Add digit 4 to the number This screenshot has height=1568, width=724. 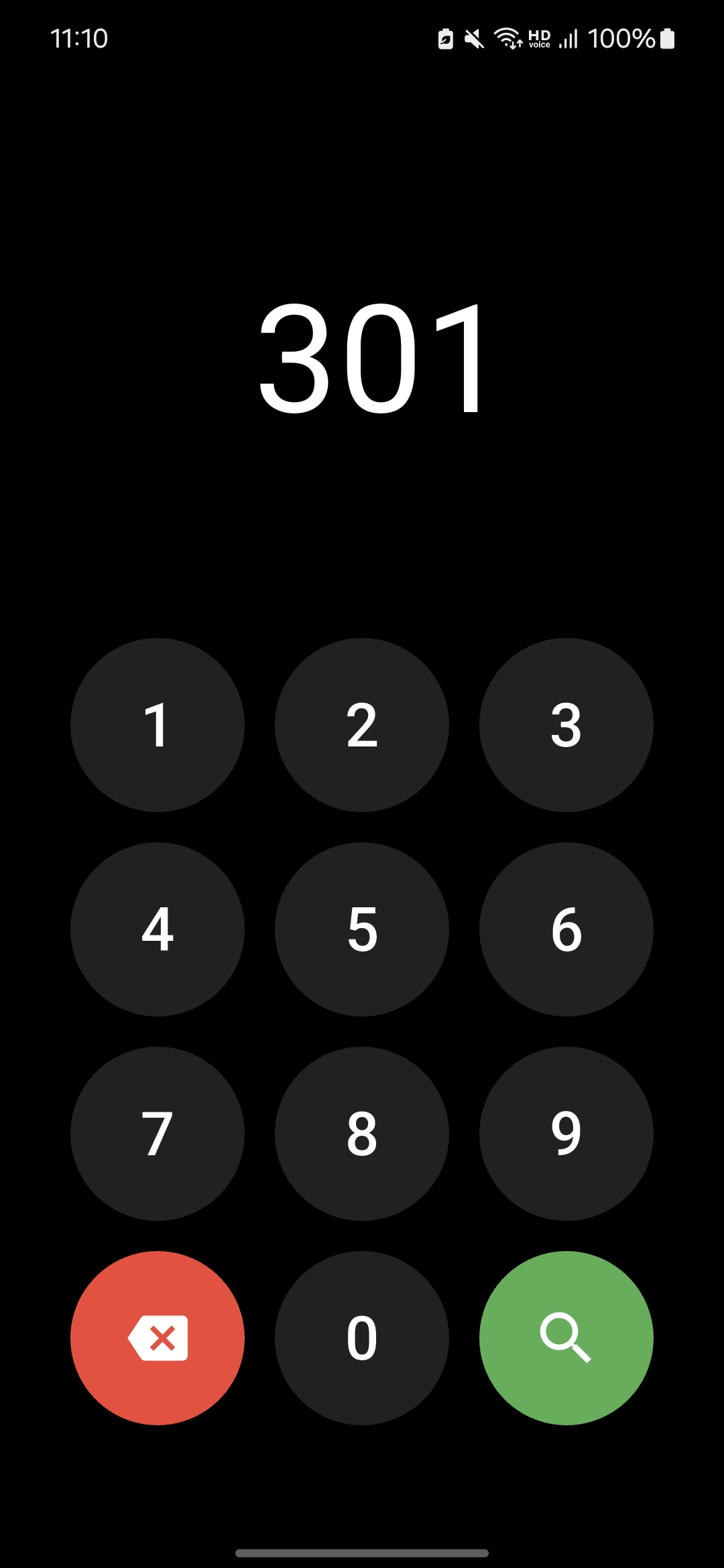(158, 929)
